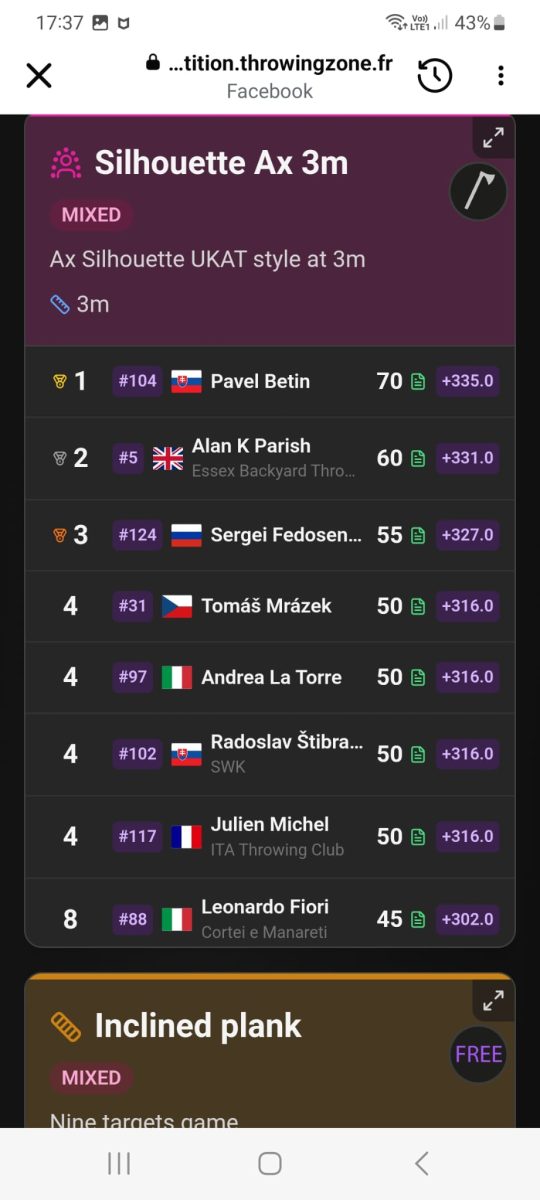Open Sergei Fedosen's result row

pos(270,535)
